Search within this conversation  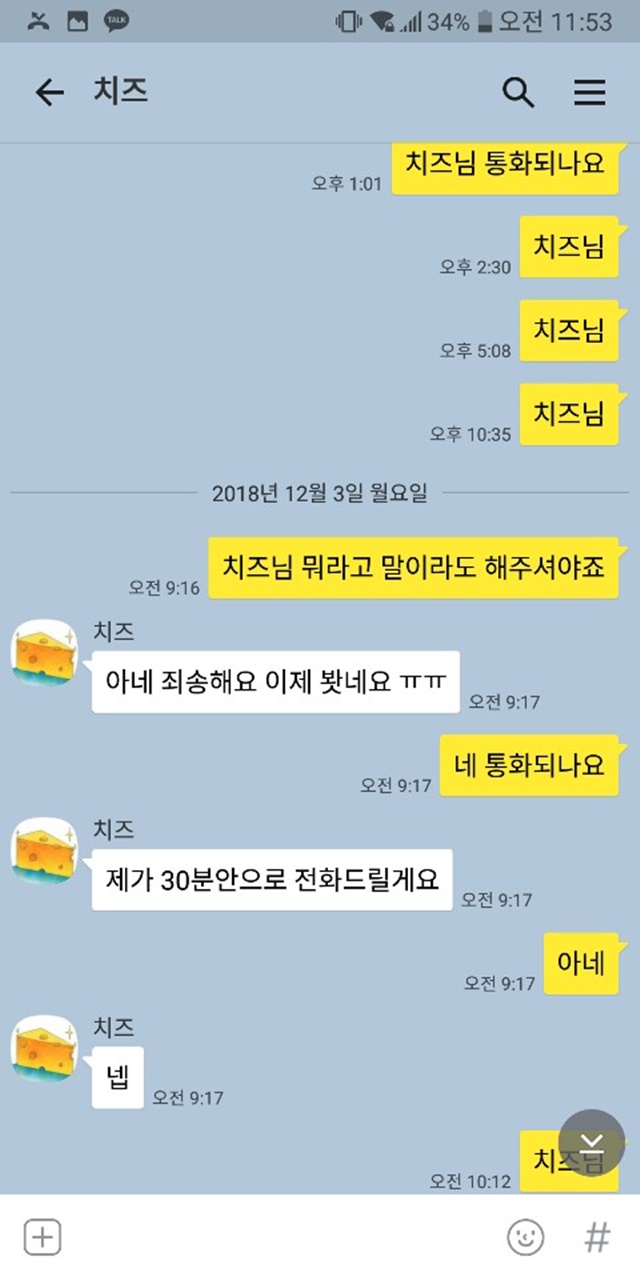coord(517,93)
